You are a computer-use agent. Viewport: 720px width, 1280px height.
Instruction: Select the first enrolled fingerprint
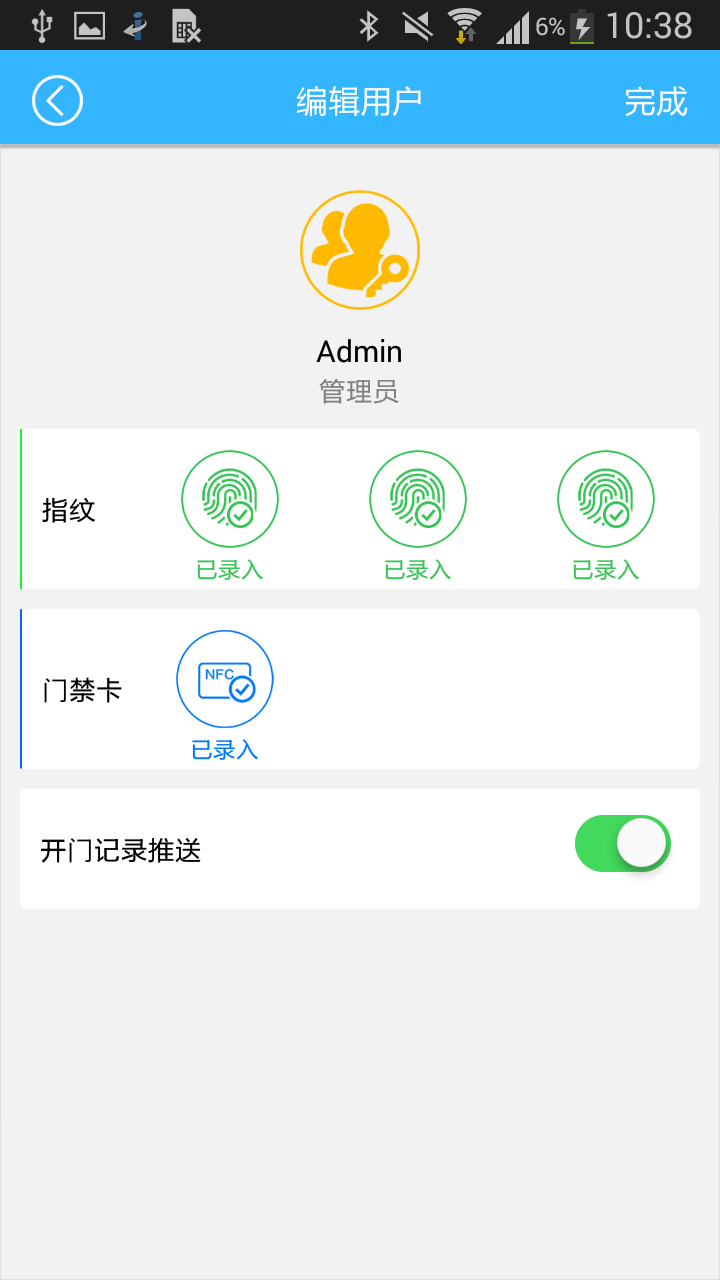[230, 499]
